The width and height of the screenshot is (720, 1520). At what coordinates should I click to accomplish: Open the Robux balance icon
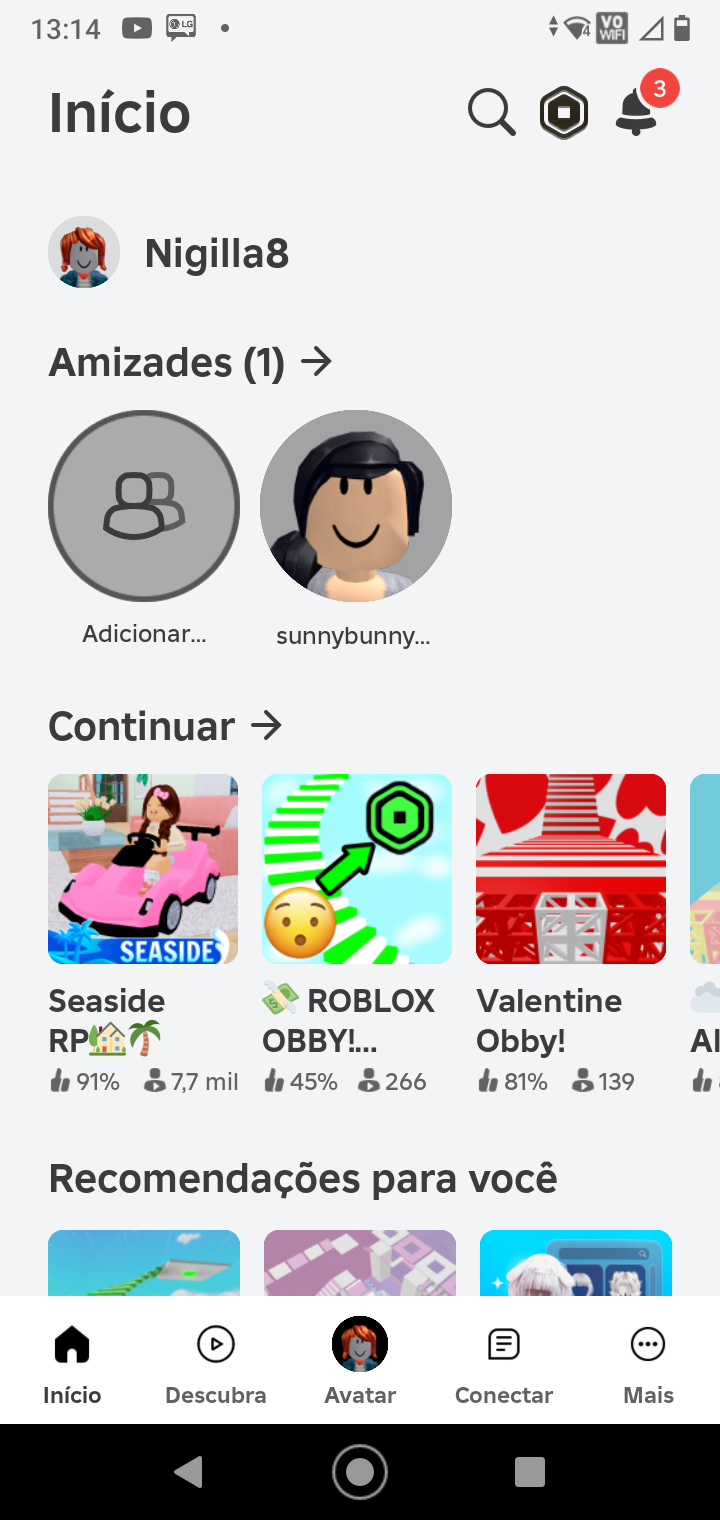coord(564,112)
